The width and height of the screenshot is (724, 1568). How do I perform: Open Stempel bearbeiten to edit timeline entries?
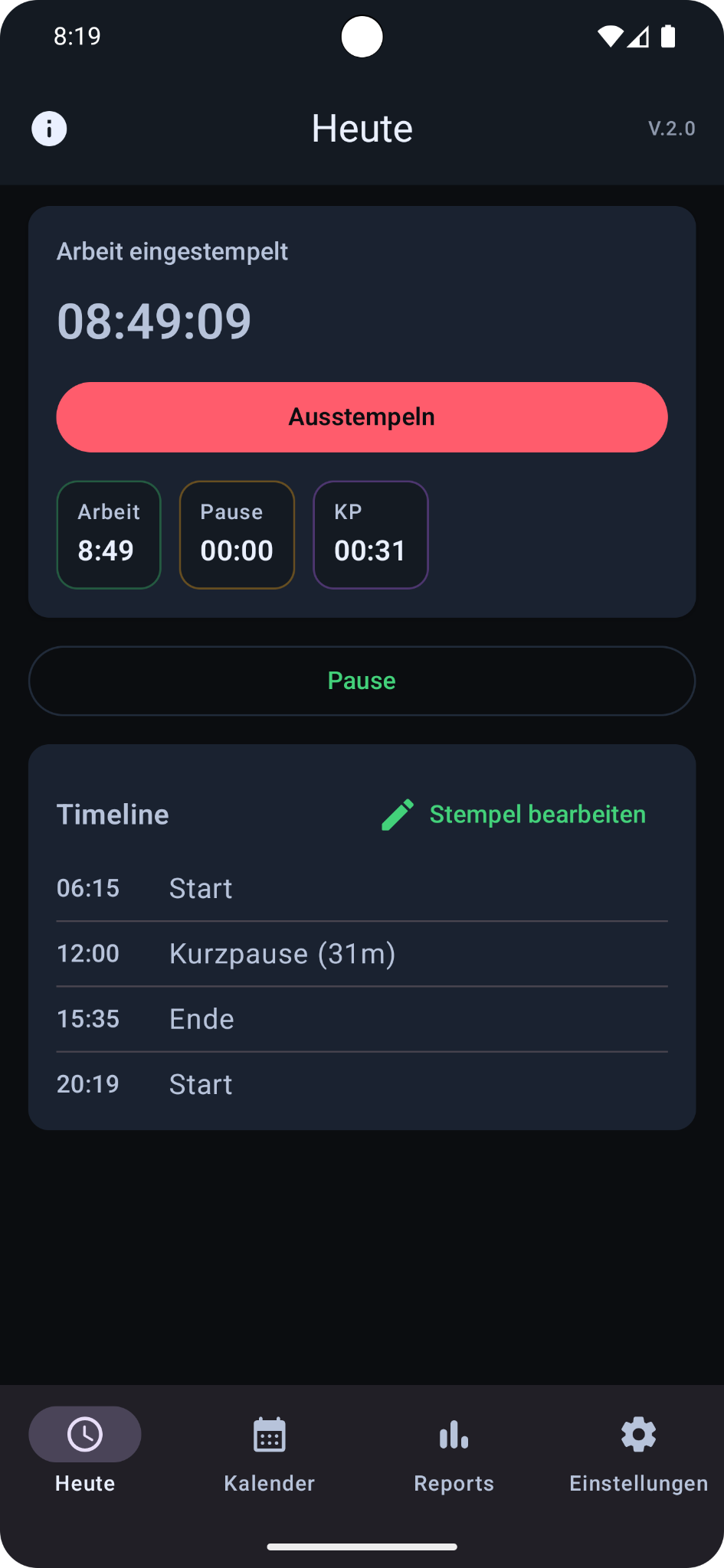(x=537, y=814)
